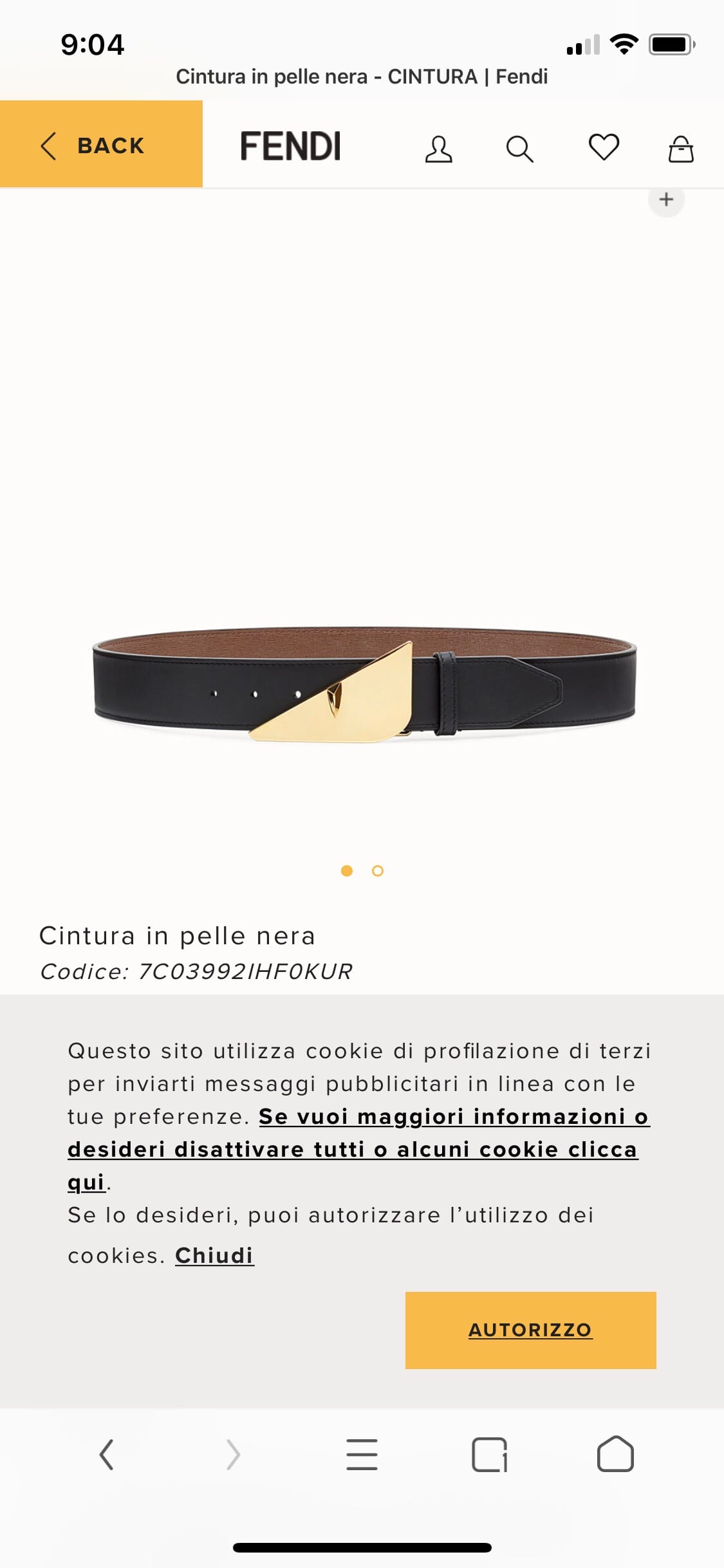The height and width of the screenshot is (1568, 724).
Task: Tap AUTORIZZO to accept cookies
Action: pyautogui.click(x=530, y=1330)
